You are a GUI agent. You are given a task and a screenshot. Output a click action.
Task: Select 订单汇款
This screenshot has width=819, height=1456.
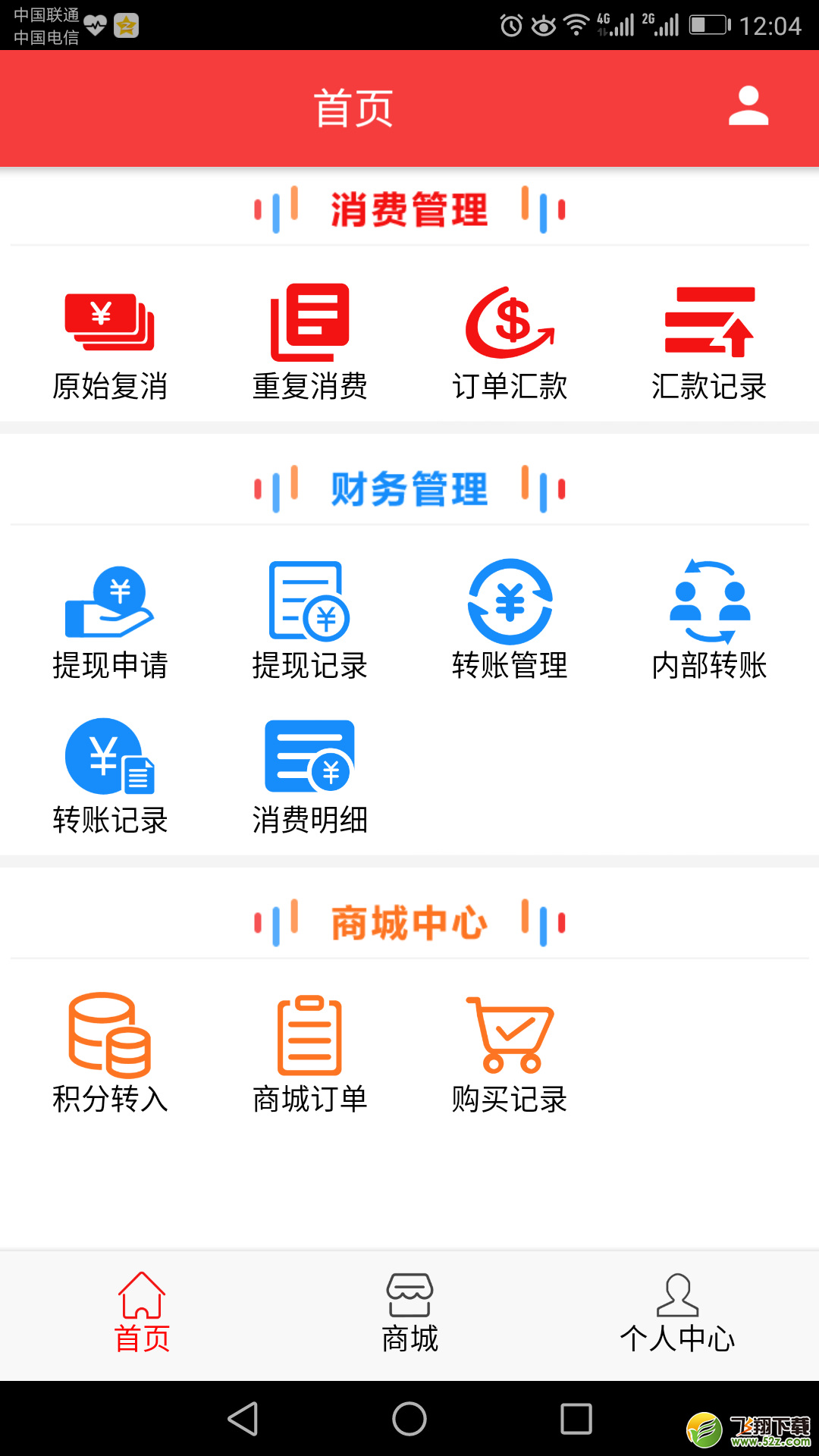pyautogui.click(x=510, y=344)
